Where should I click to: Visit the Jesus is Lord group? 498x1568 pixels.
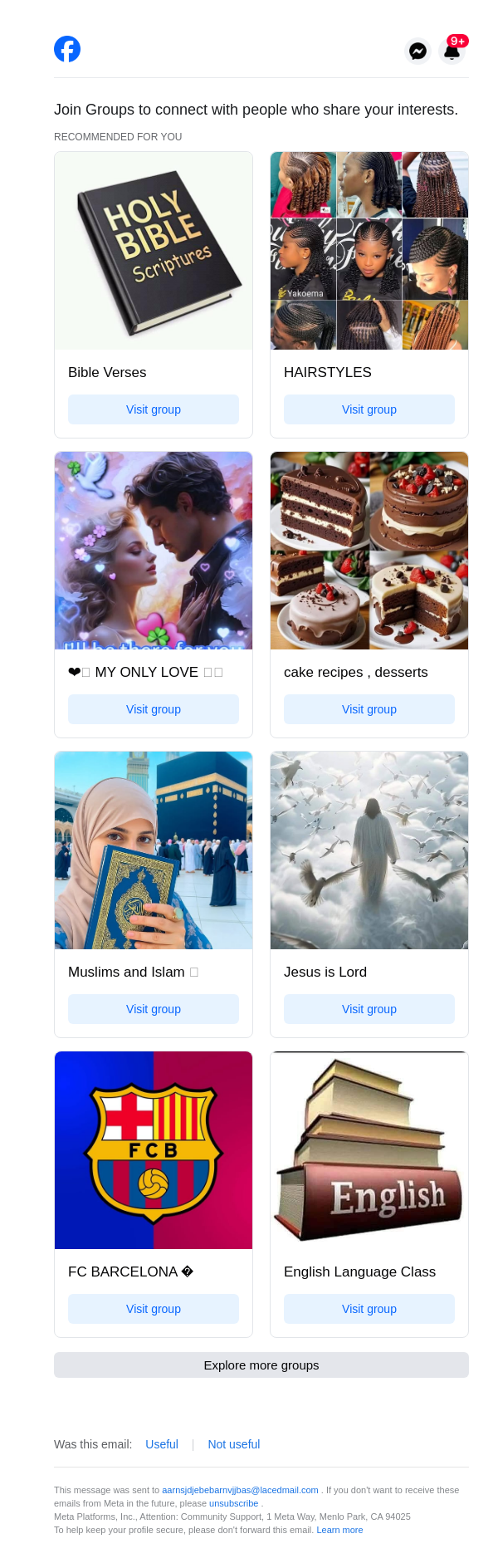[x=369, y=1009]
